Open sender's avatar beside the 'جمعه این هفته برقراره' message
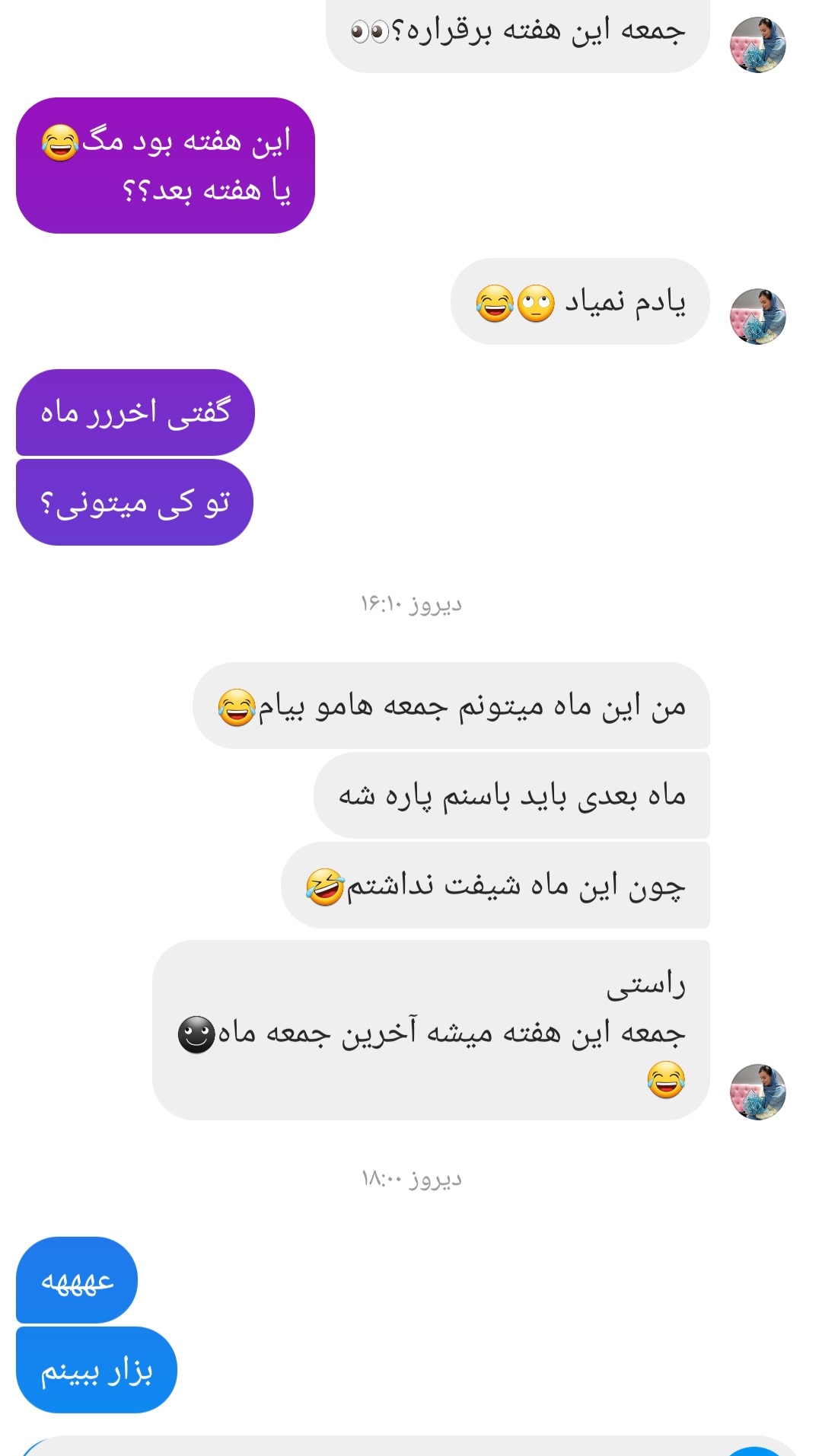The width and height of the screenshot is (822, 1456). pos(757,45)
